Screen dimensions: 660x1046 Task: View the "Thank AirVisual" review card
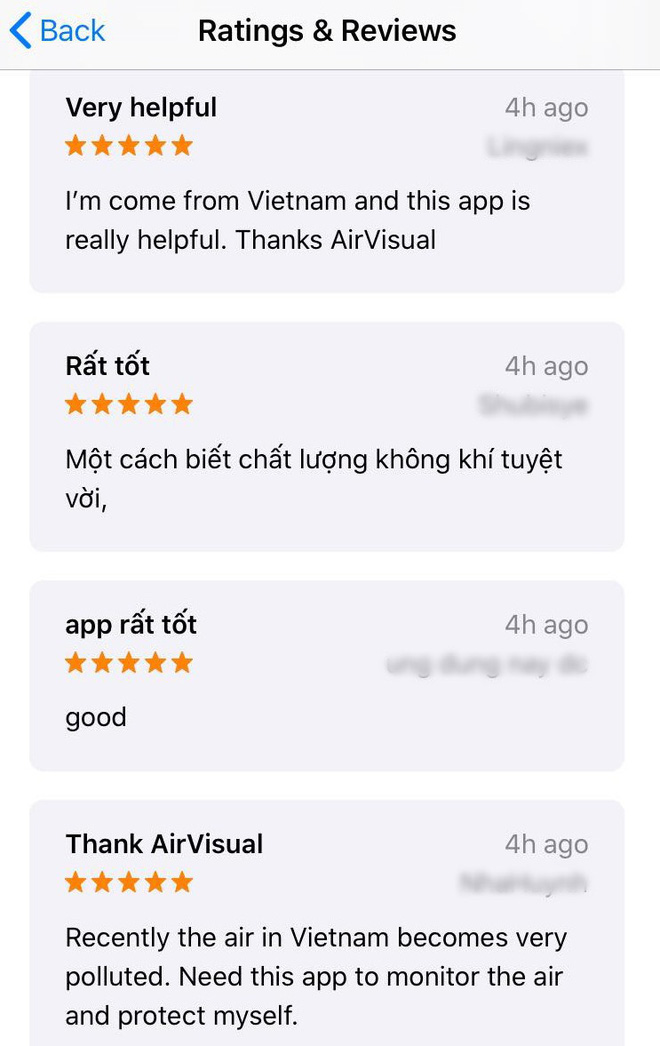tap(326, 920)
